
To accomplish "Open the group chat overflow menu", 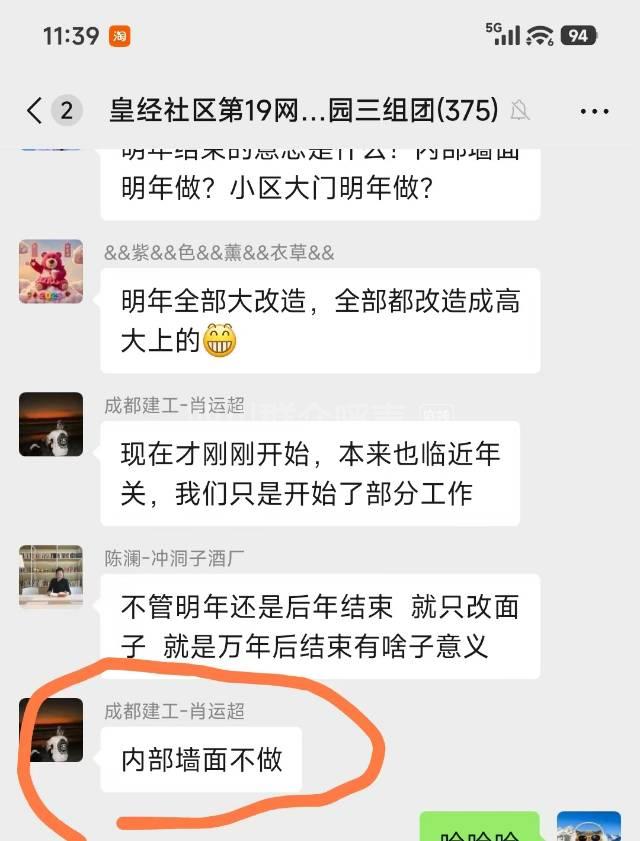I will (594, 110).
